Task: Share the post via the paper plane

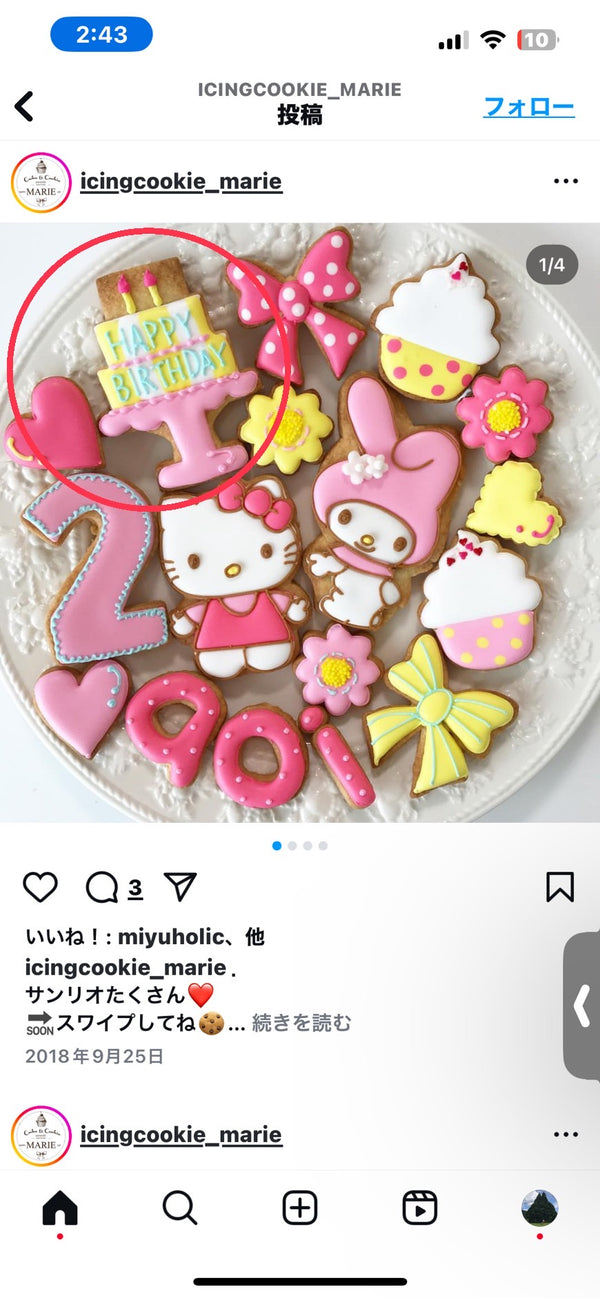Action: (x=180, y=886)
